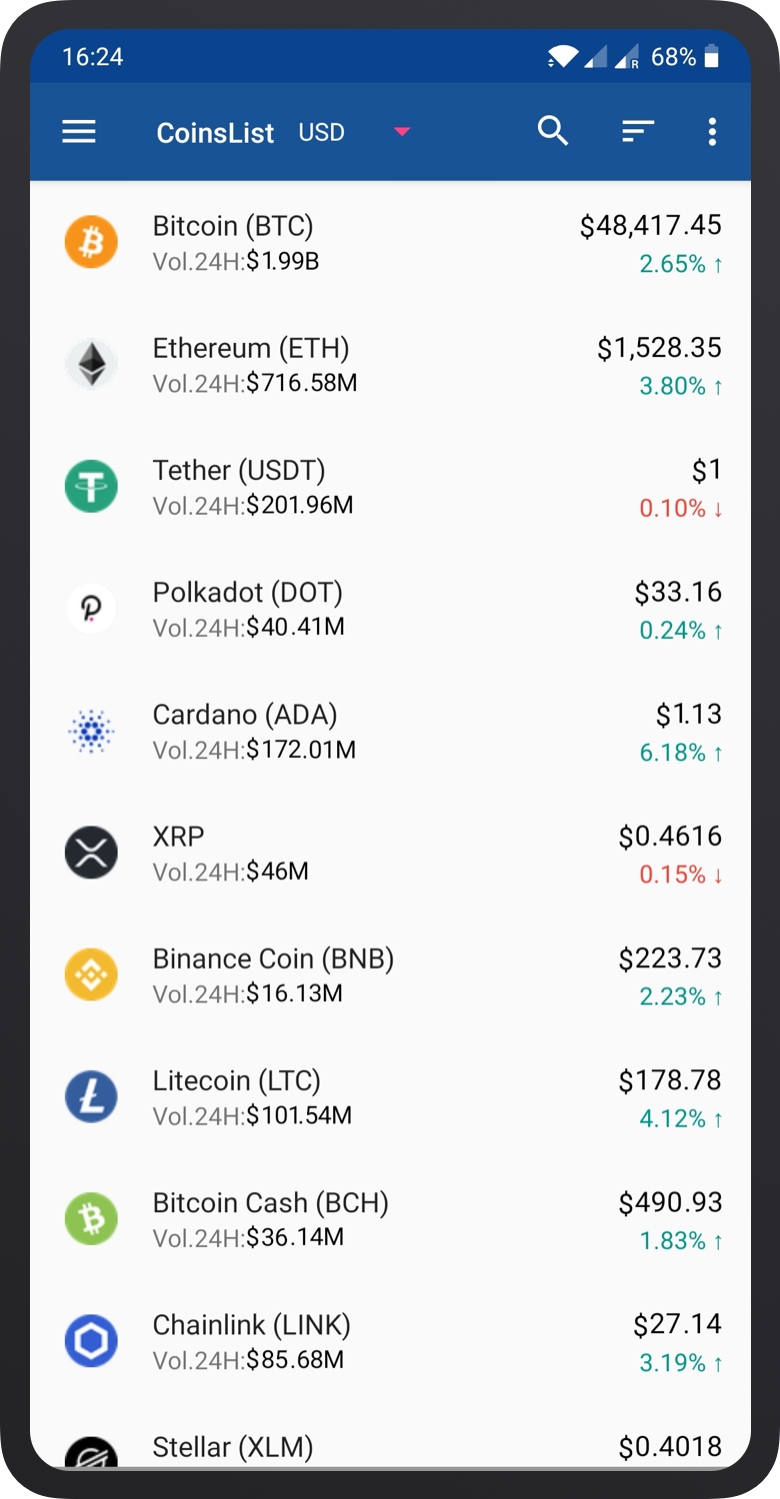Screen dimensions: 780x1499
Task: Tap the XRP logo
Action: pos(91,852)
